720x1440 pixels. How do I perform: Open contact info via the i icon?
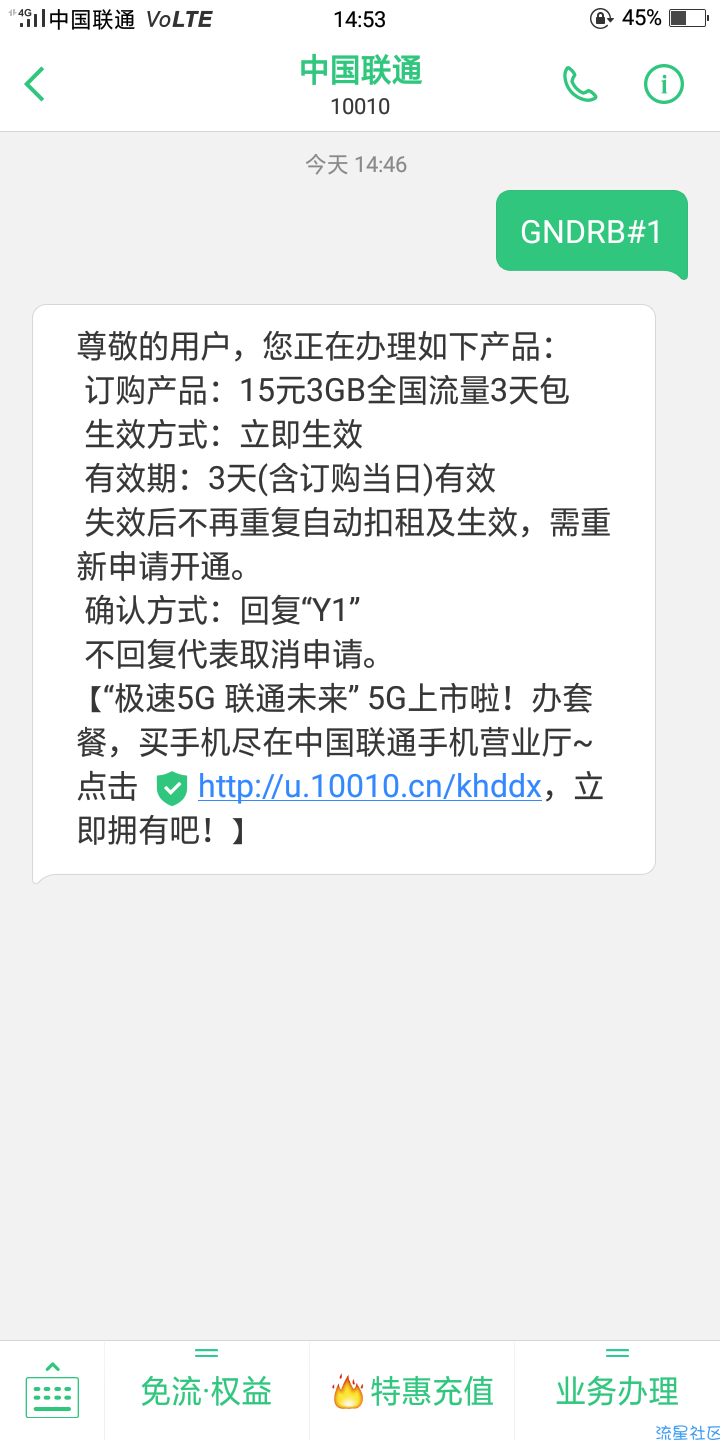click(663, 84)
